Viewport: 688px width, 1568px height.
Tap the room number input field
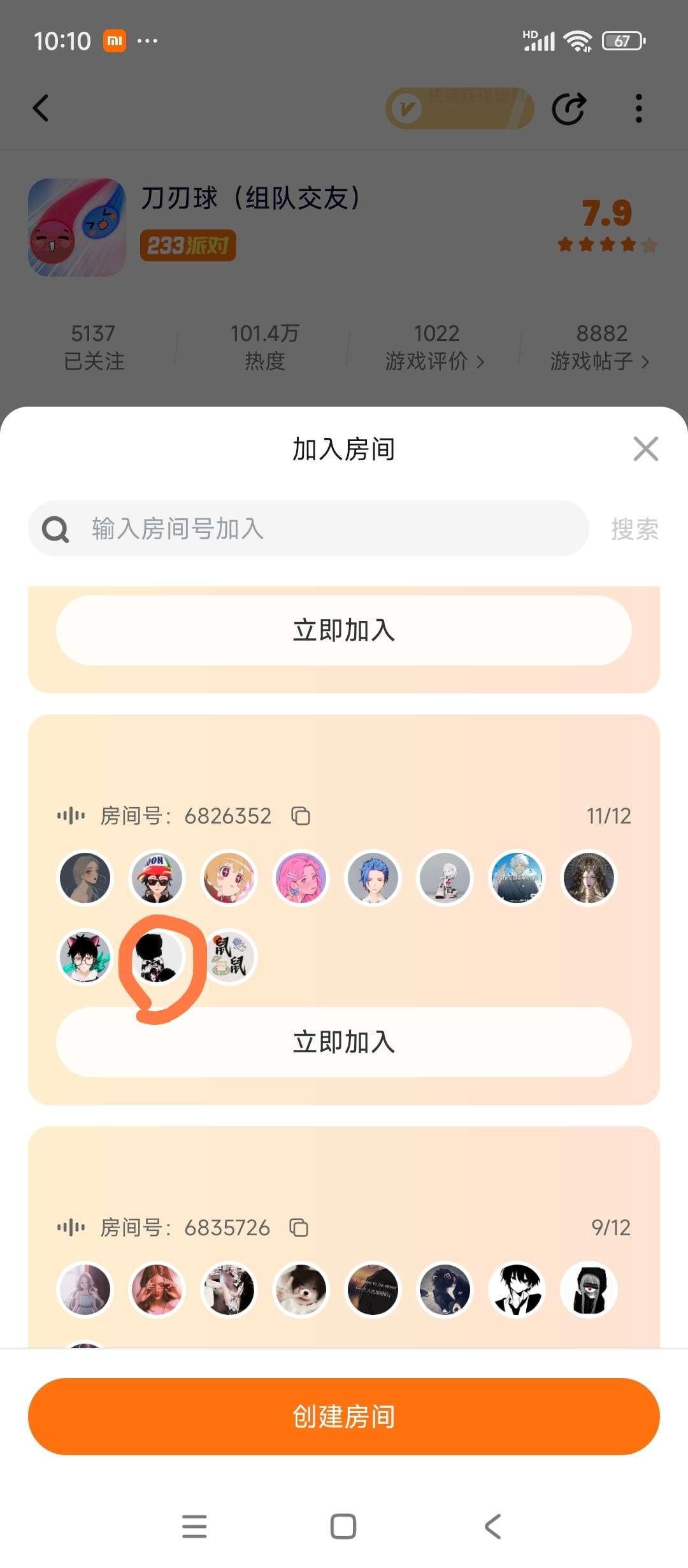tap(308, 528)
